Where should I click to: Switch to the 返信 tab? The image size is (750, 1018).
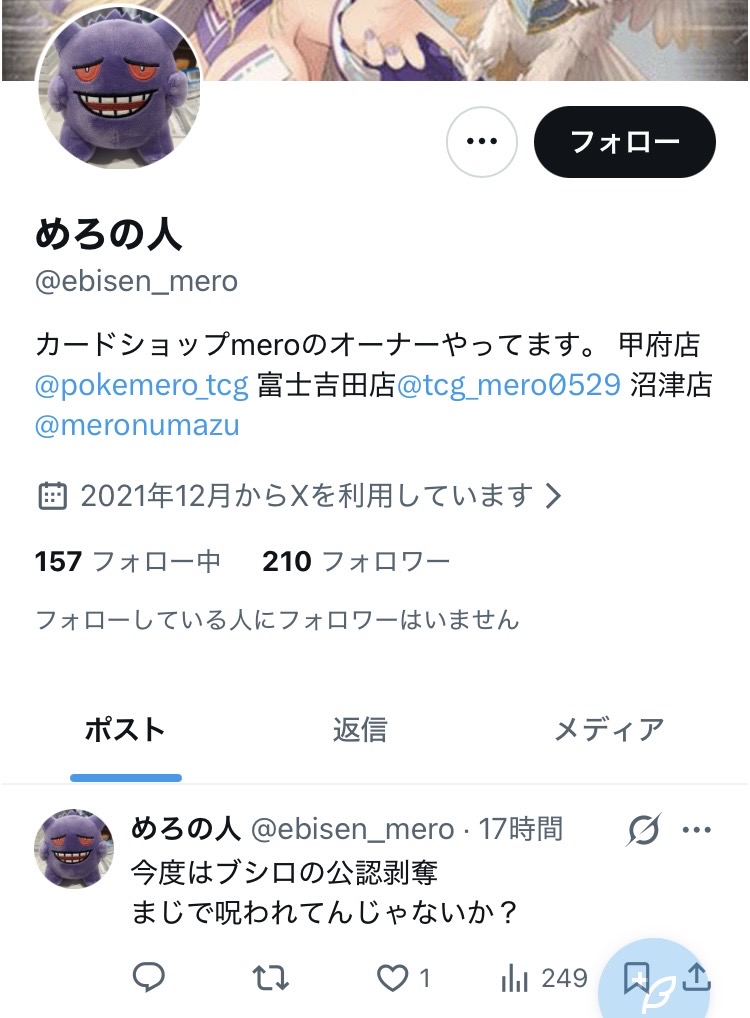click(360, 730)
